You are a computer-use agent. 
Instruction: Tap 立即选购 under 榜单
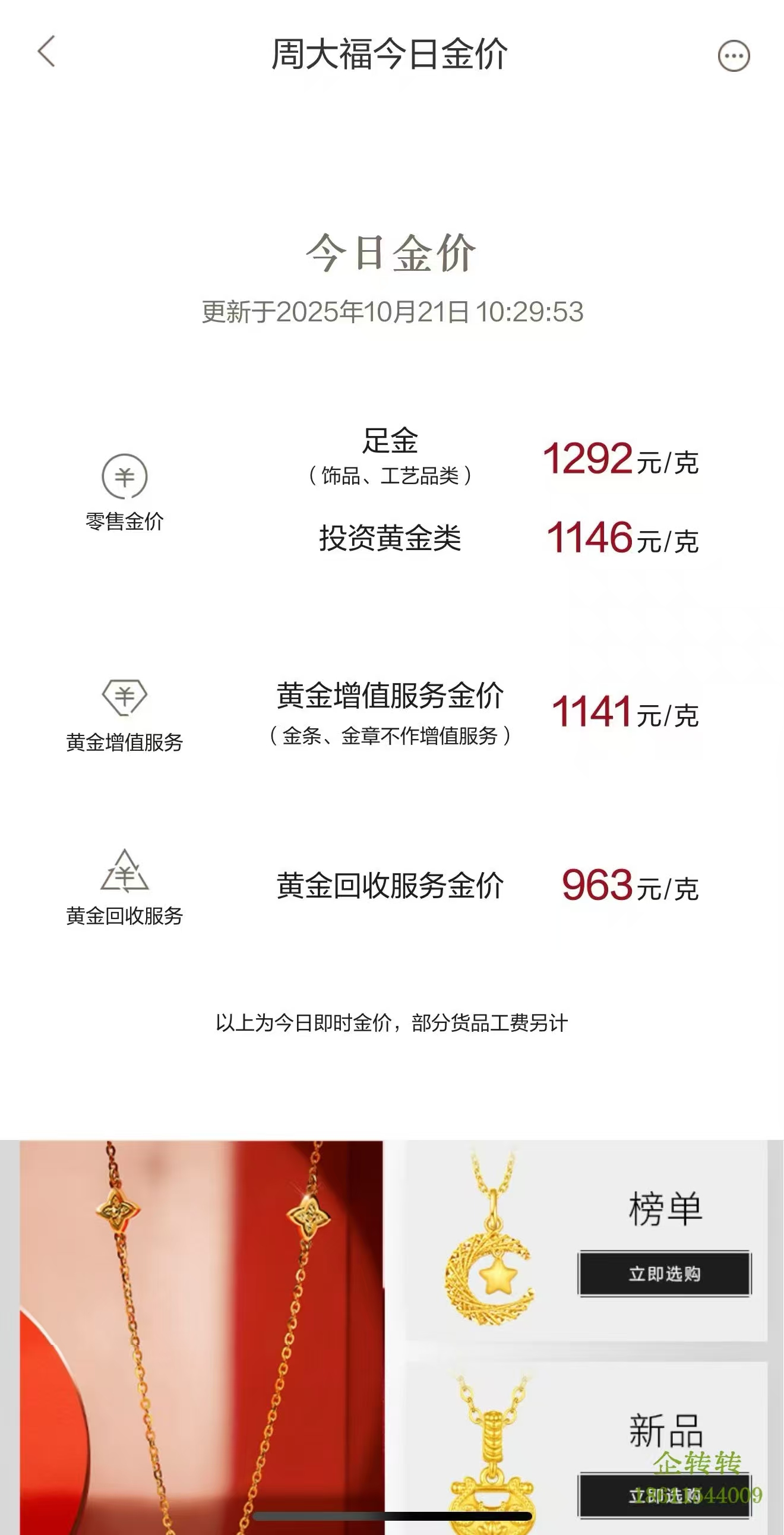tap(664, 1274)
